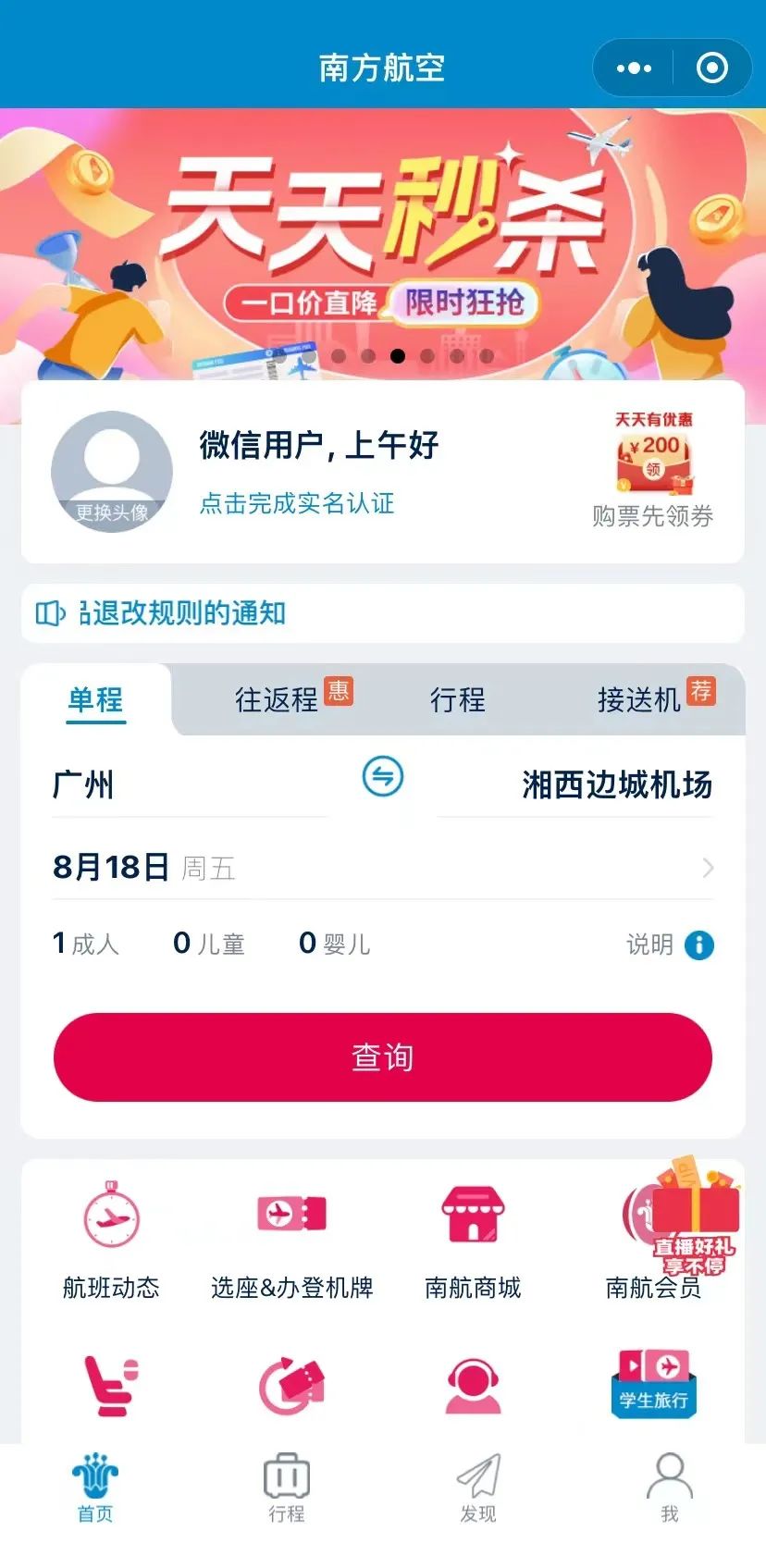
Task: Open 航班动态 flight status
Action: click(x=111, y=1241)
